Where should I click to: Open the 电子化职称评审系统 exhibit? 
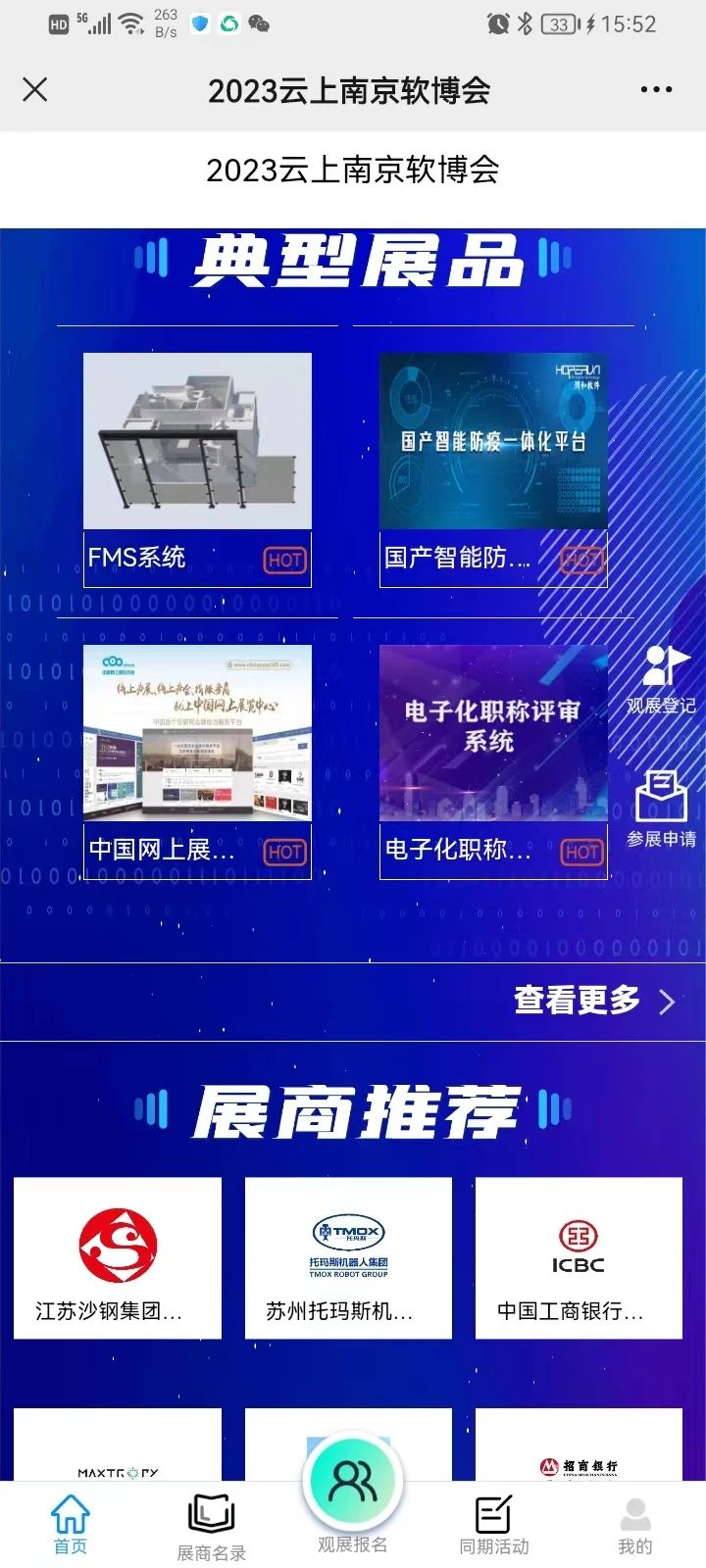[x=493, y=760]
